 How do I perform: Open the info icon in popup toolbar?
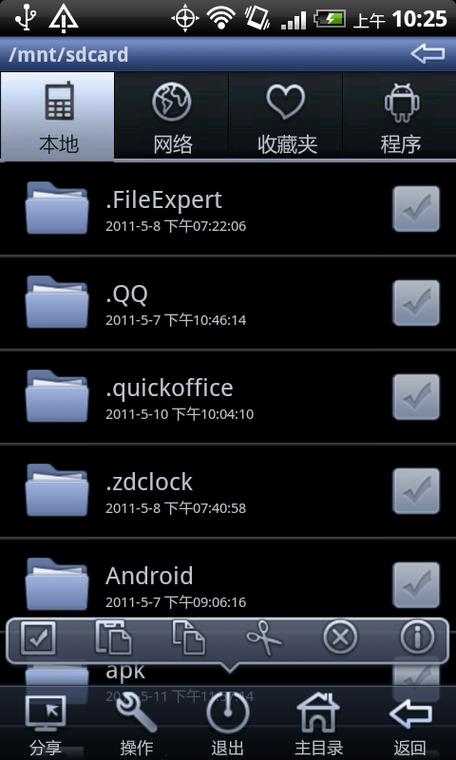coord(417,637)
